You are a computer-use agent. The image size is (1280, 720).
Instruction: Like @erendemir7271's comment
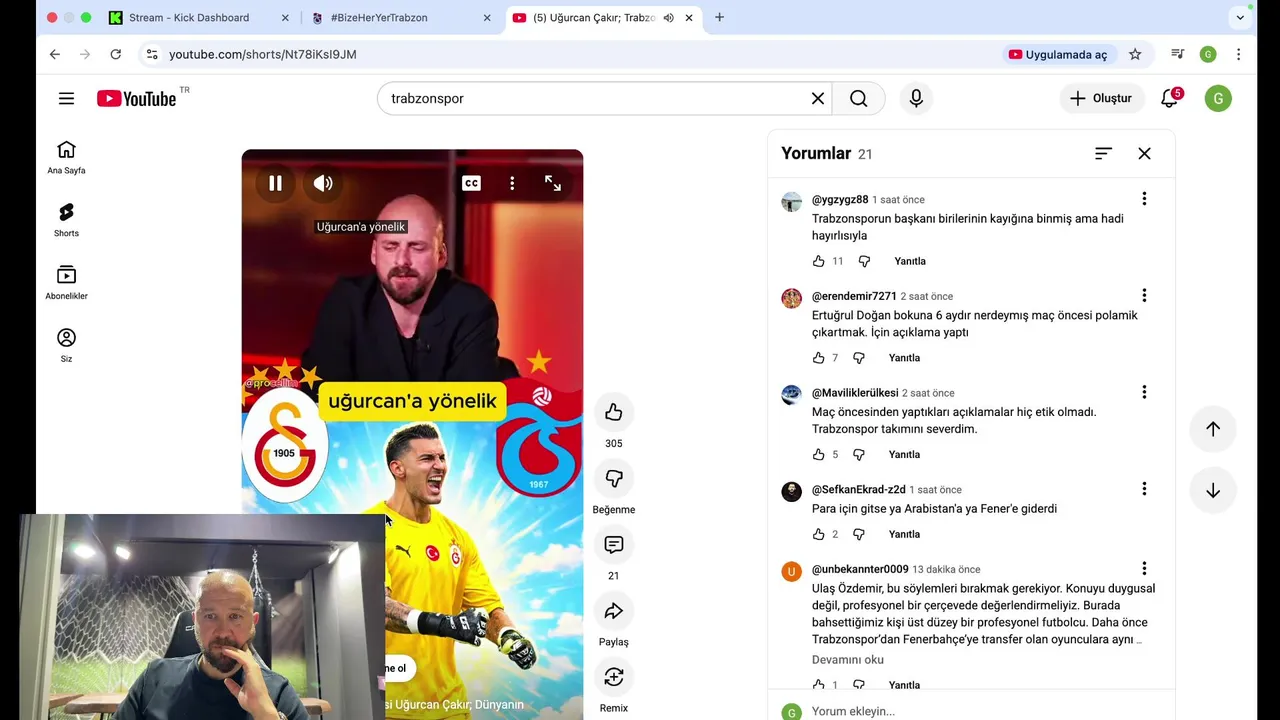[819, 358]
